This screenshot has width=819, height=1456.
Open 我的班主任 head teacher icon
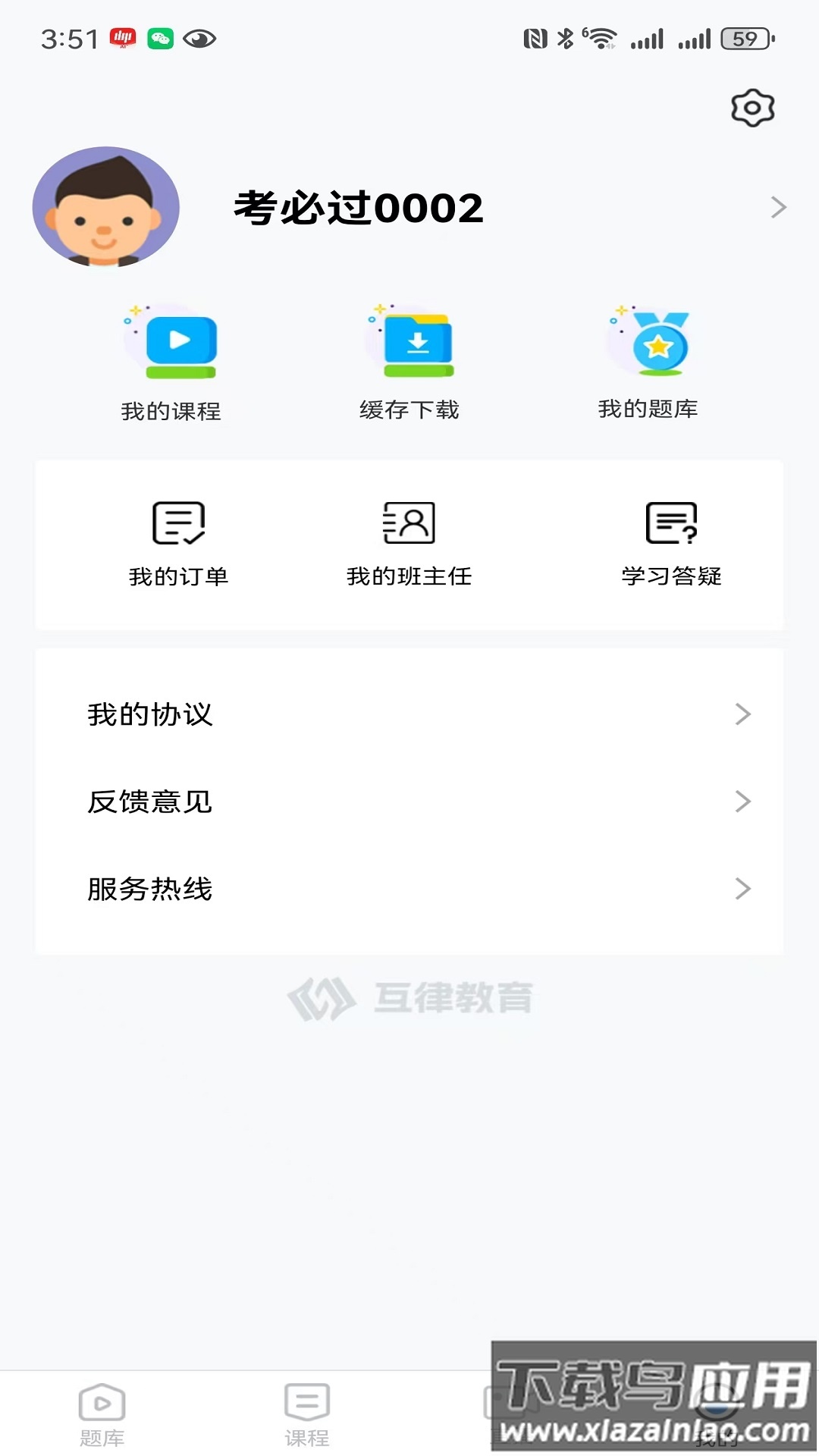tap(409, 525)
